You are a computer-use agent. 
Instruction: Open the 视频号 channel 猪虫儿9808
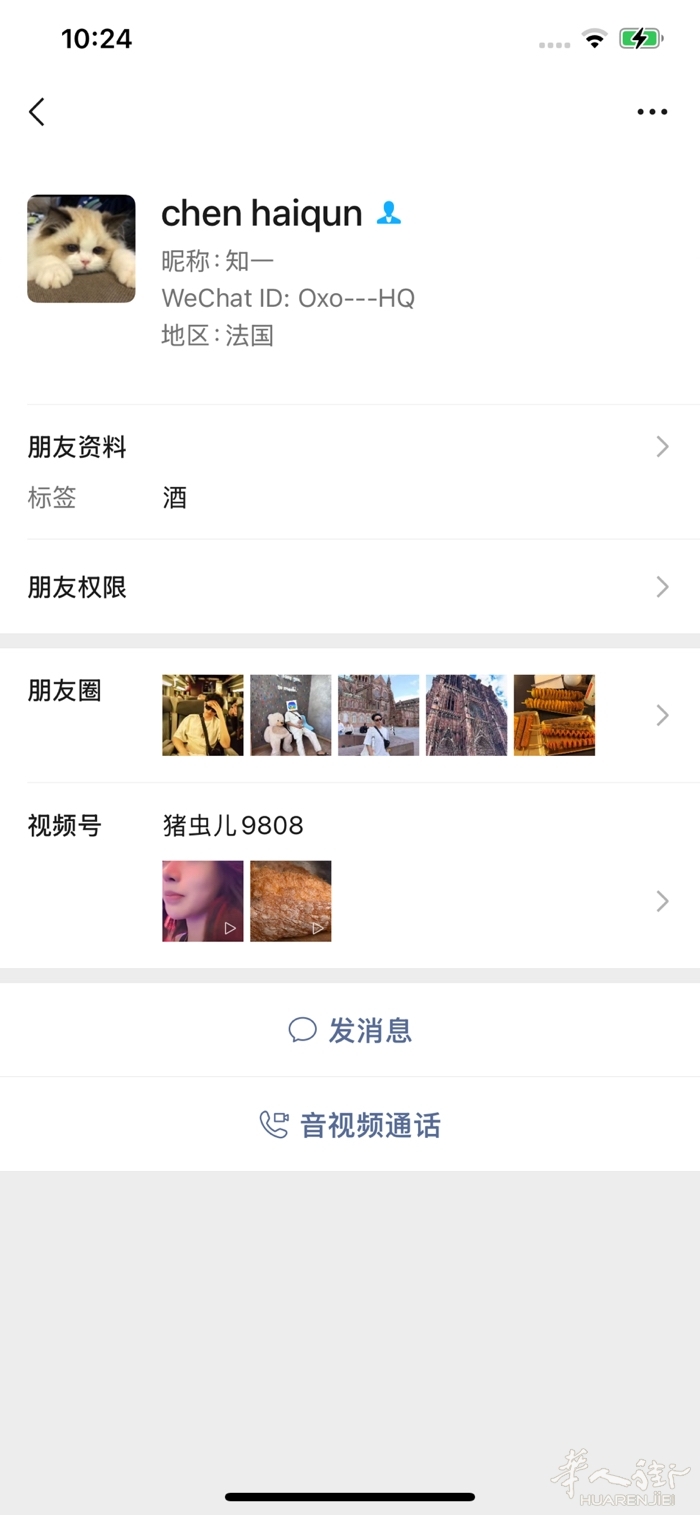348,875
